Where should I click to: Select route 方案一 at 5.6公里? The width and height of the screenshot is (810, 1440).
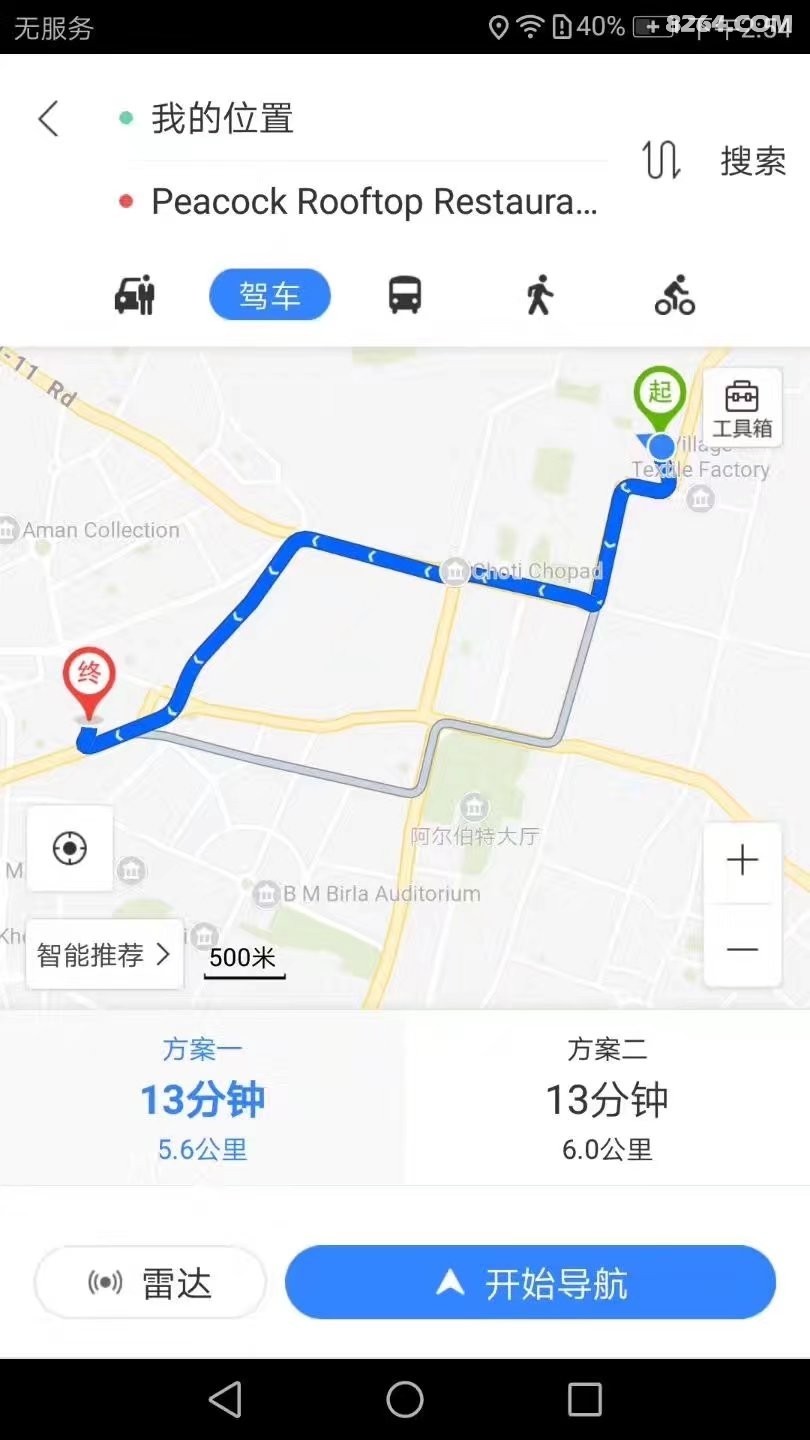[202, 1098]
